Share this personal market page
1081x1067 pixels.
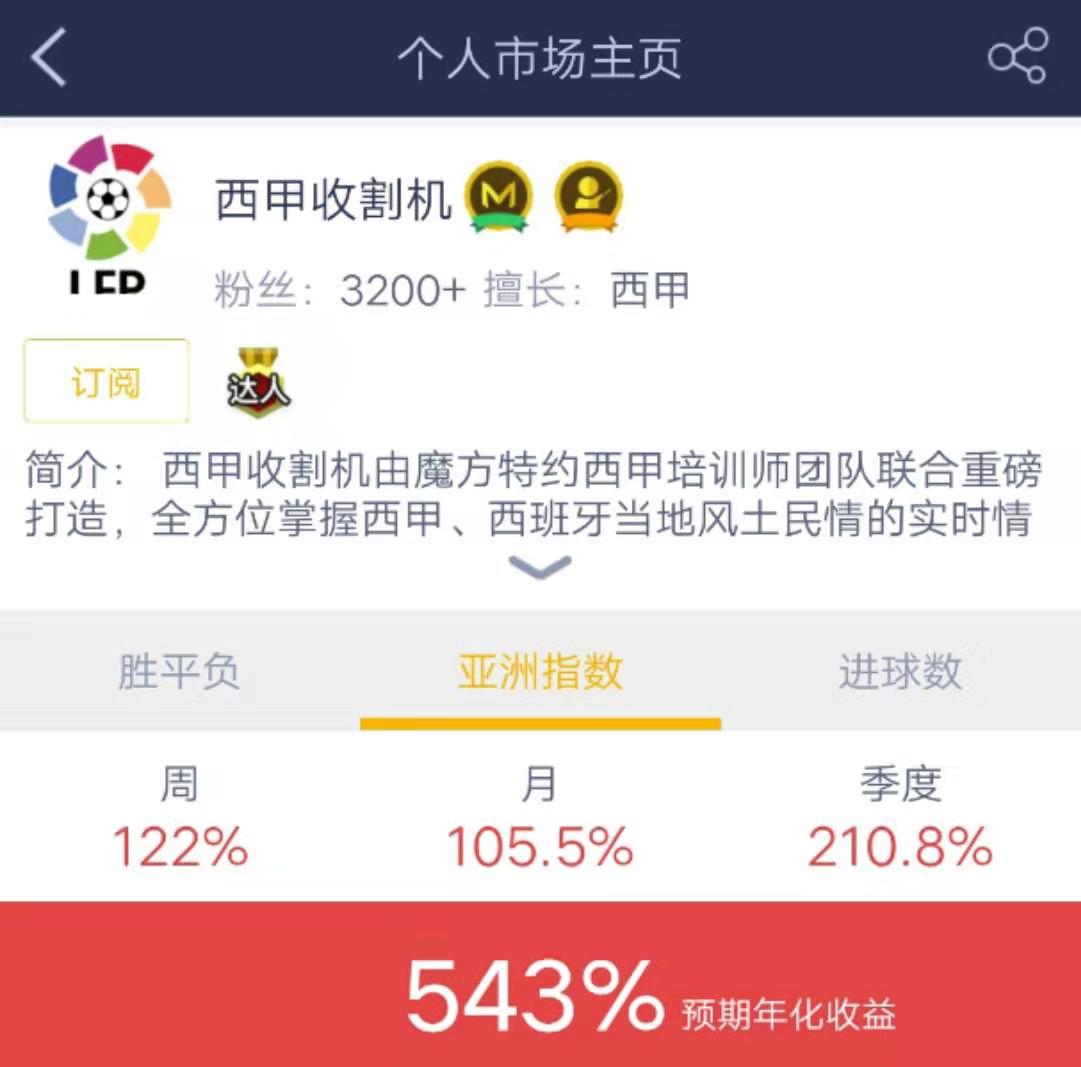(1017, 57)
